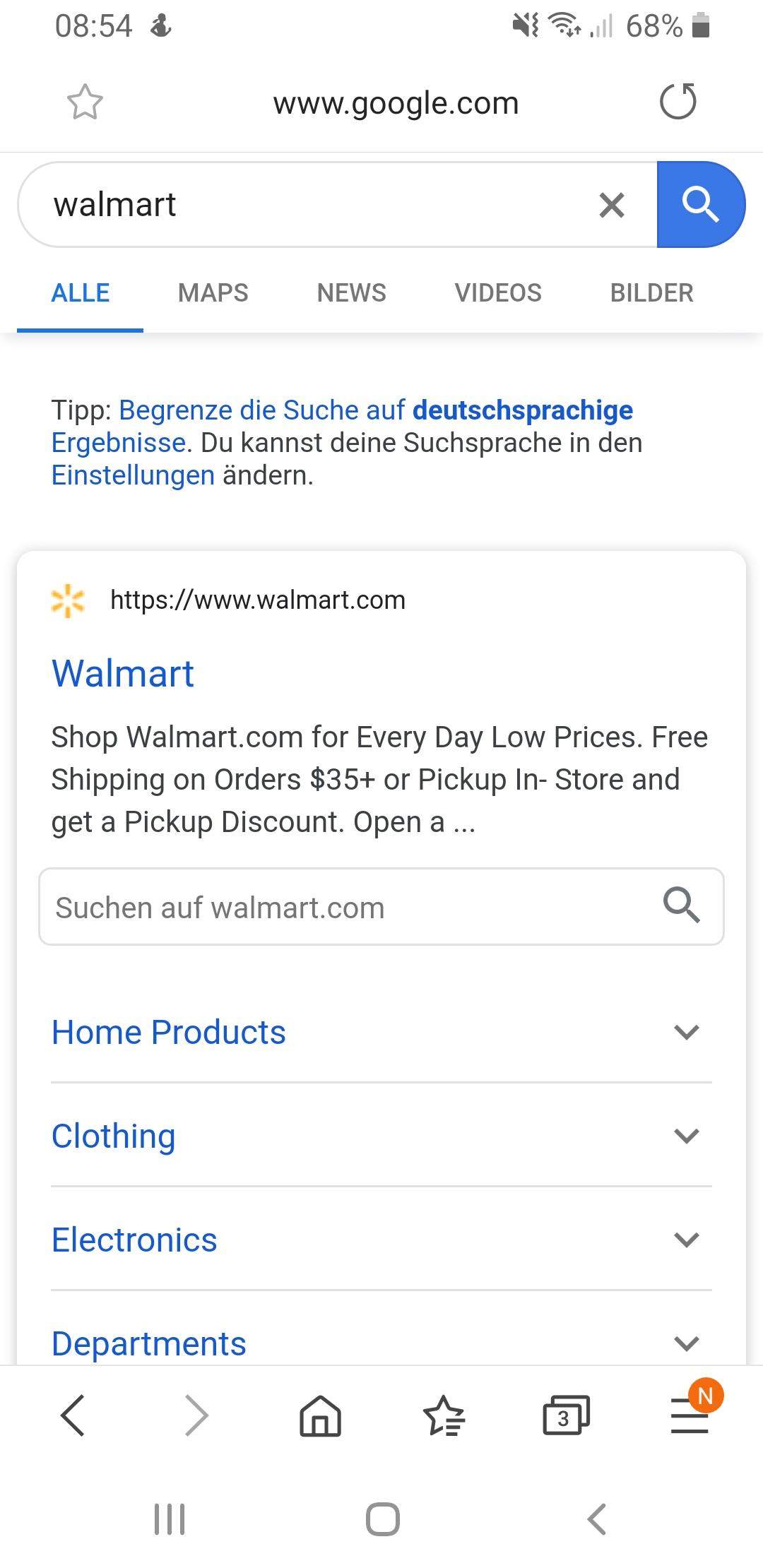View the 3 open tabs
763x1568 pixels.
pyautogui.click(x=565, y=1415)
